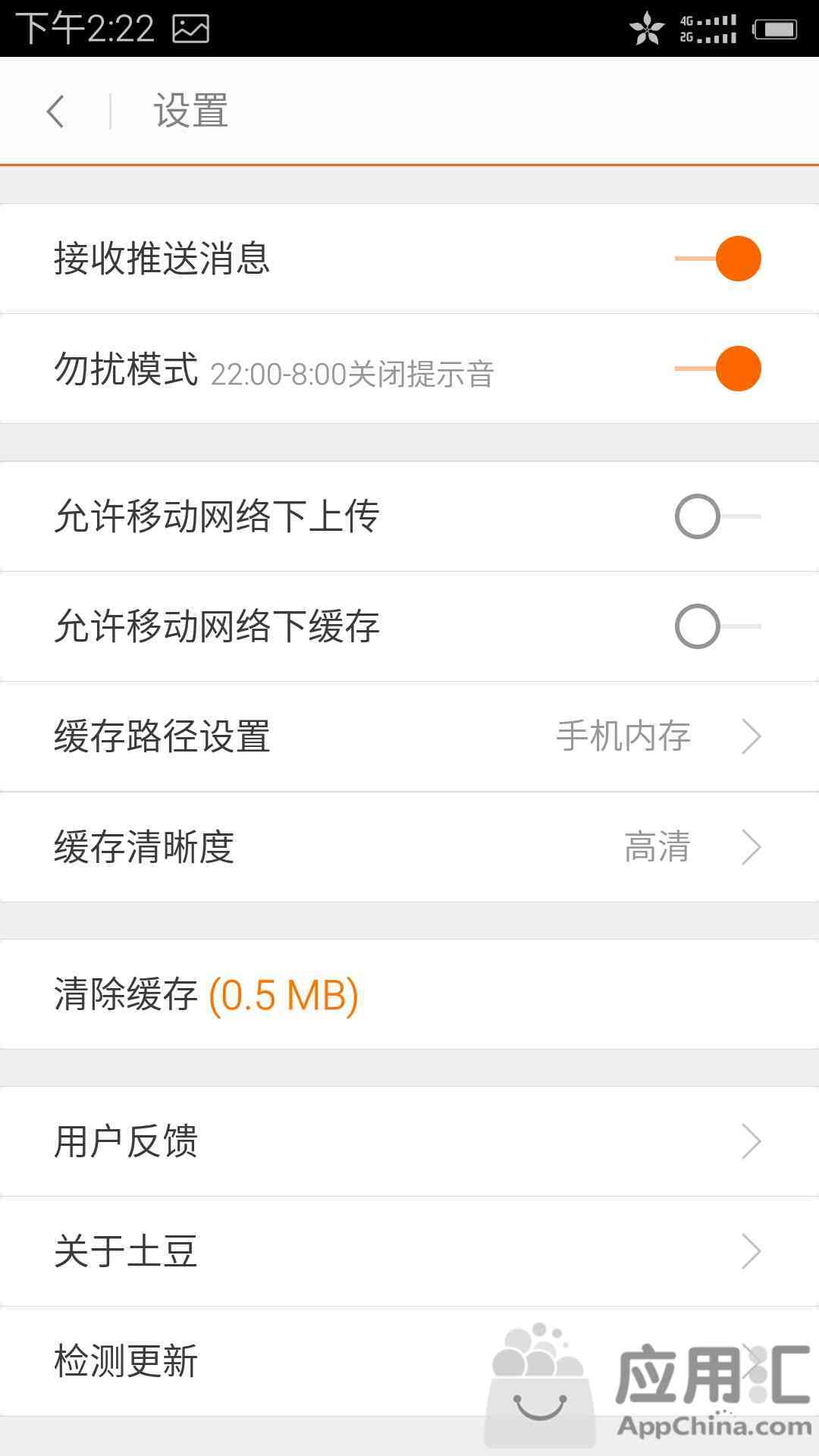Select 检测更新 to check updates
The height and width of the screenshot is (1456, 819).
click(409, 1361)
